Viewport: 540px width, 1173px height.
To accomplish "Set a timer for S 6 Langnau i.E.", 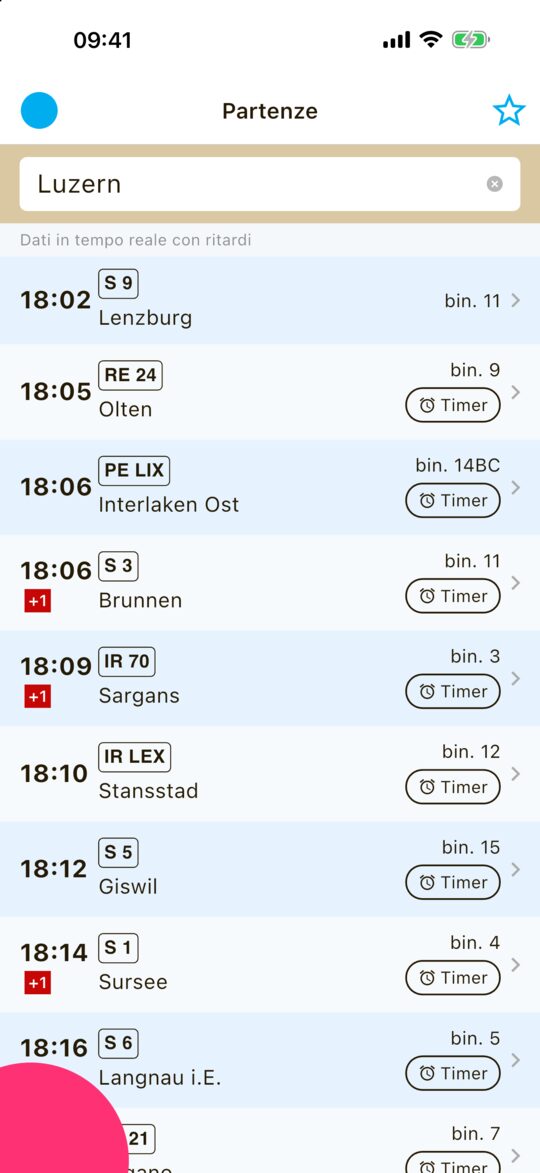I will 452,1074.
